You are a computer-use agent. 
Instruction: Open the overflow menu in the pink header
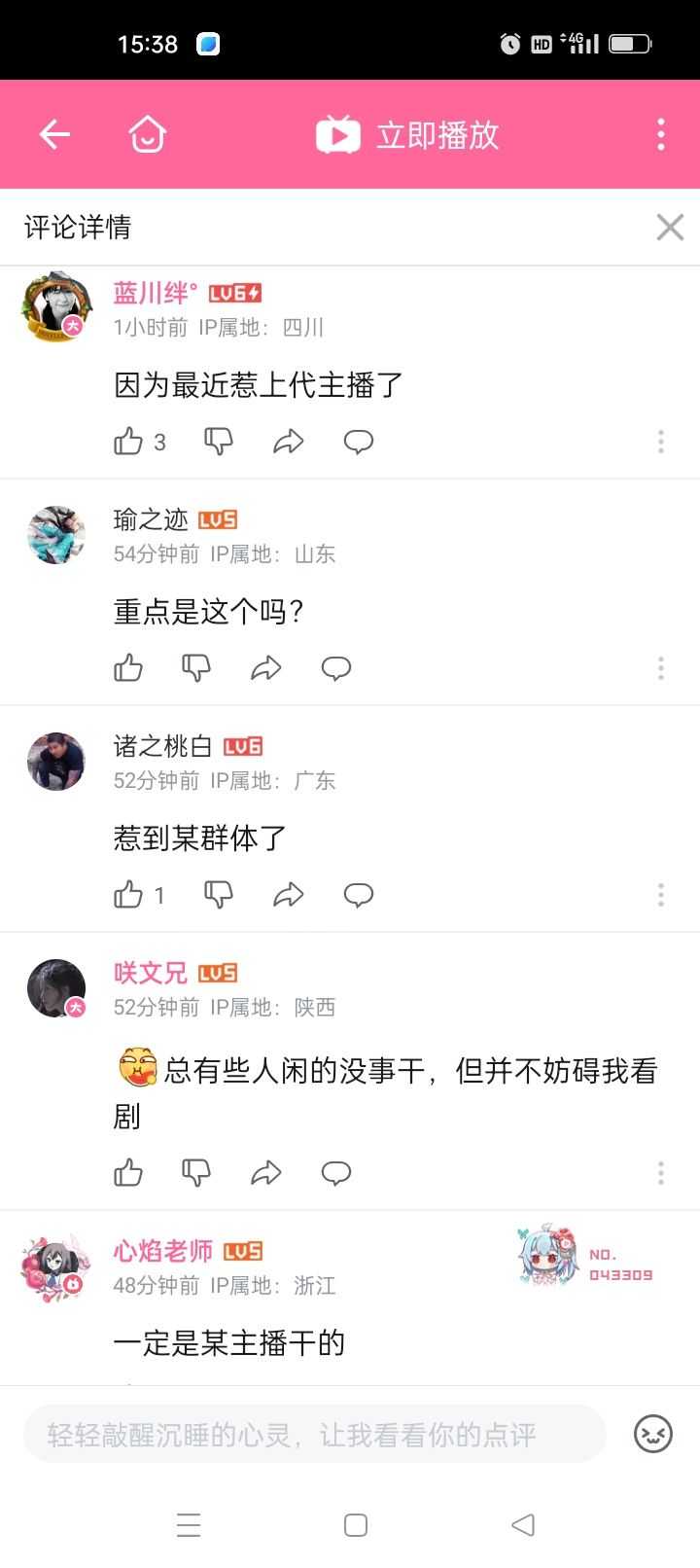tap(661, 134)
